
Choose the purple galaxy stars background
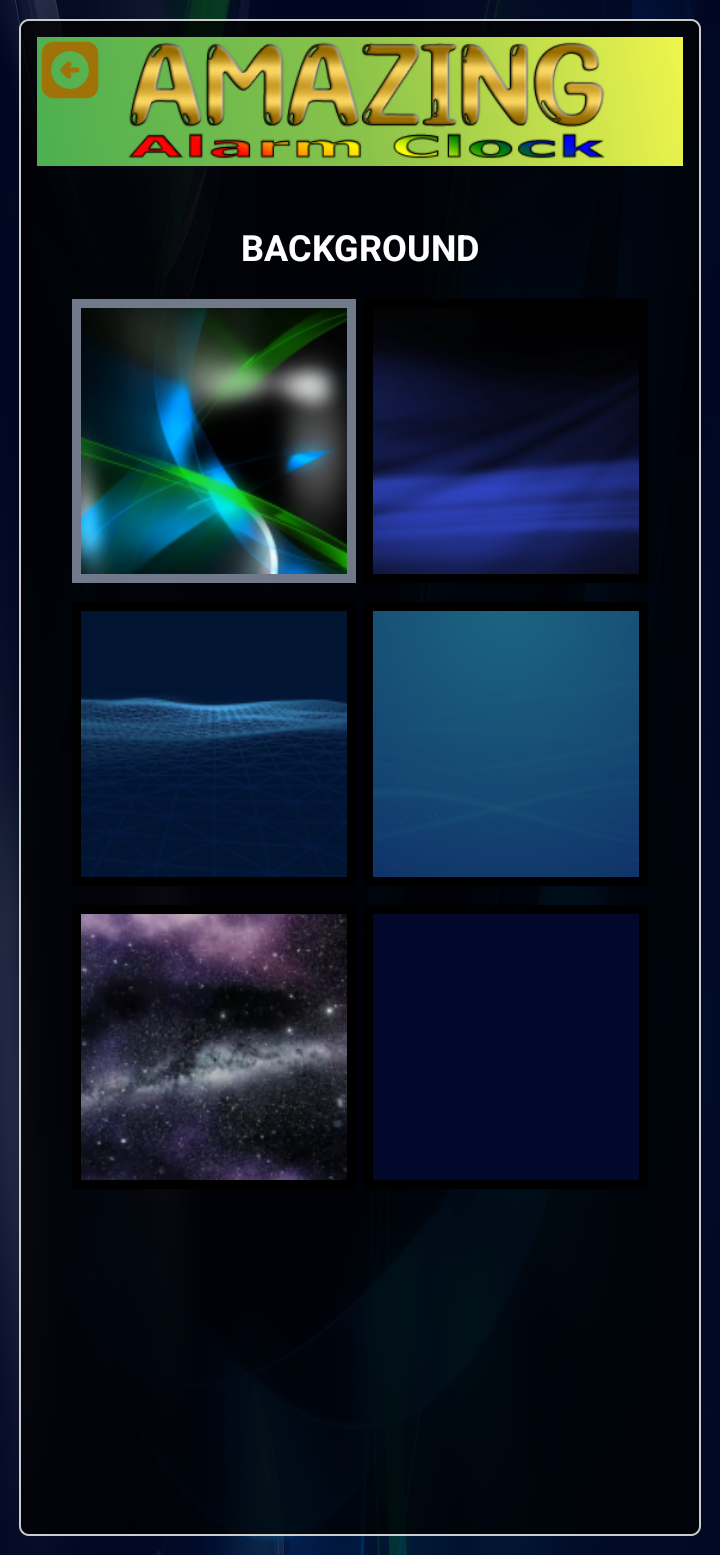(x=214, y=1047)
